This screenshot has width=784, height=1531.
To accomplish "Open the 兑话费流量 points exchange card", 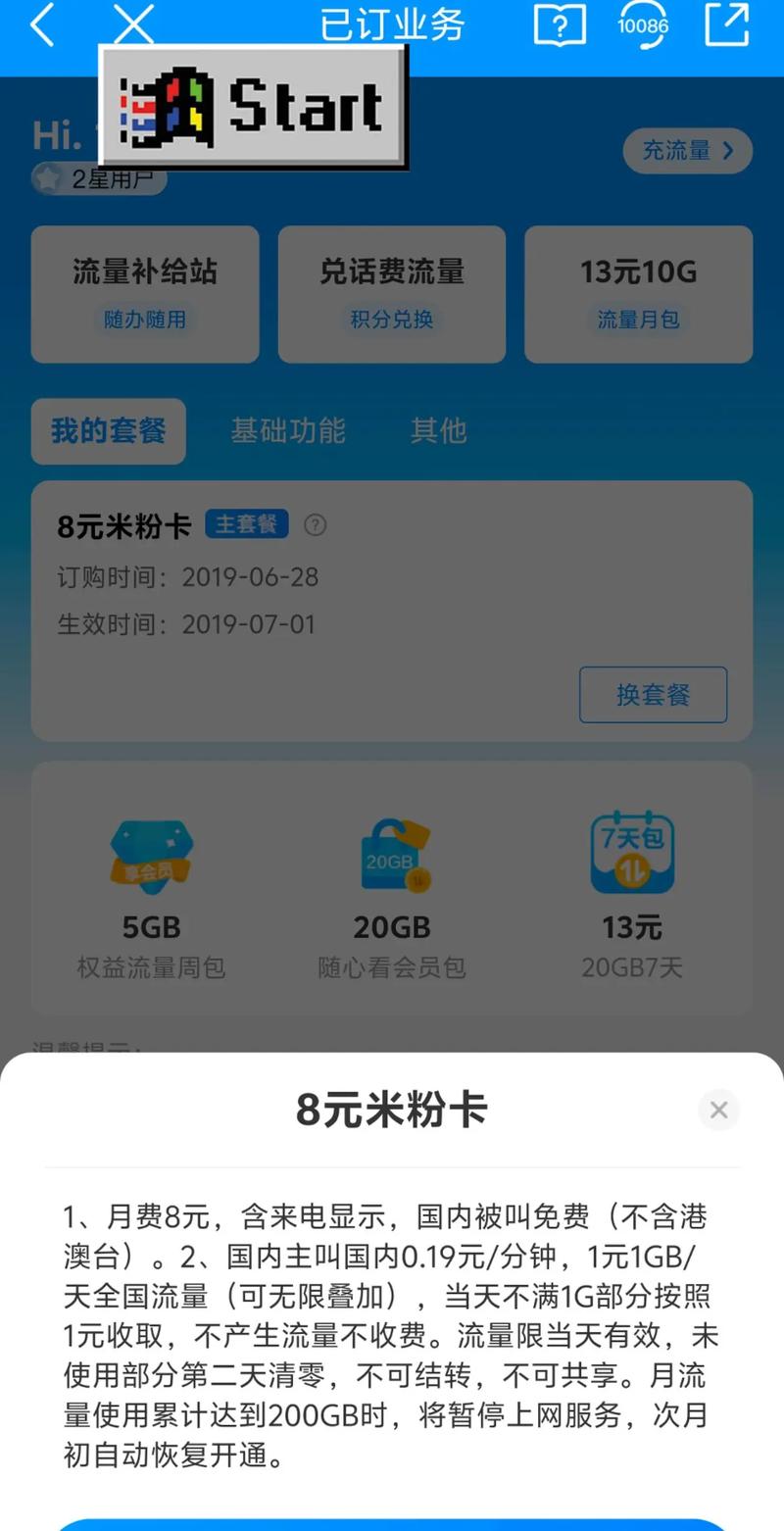I will pyautogui.click(x=392, y=294).
